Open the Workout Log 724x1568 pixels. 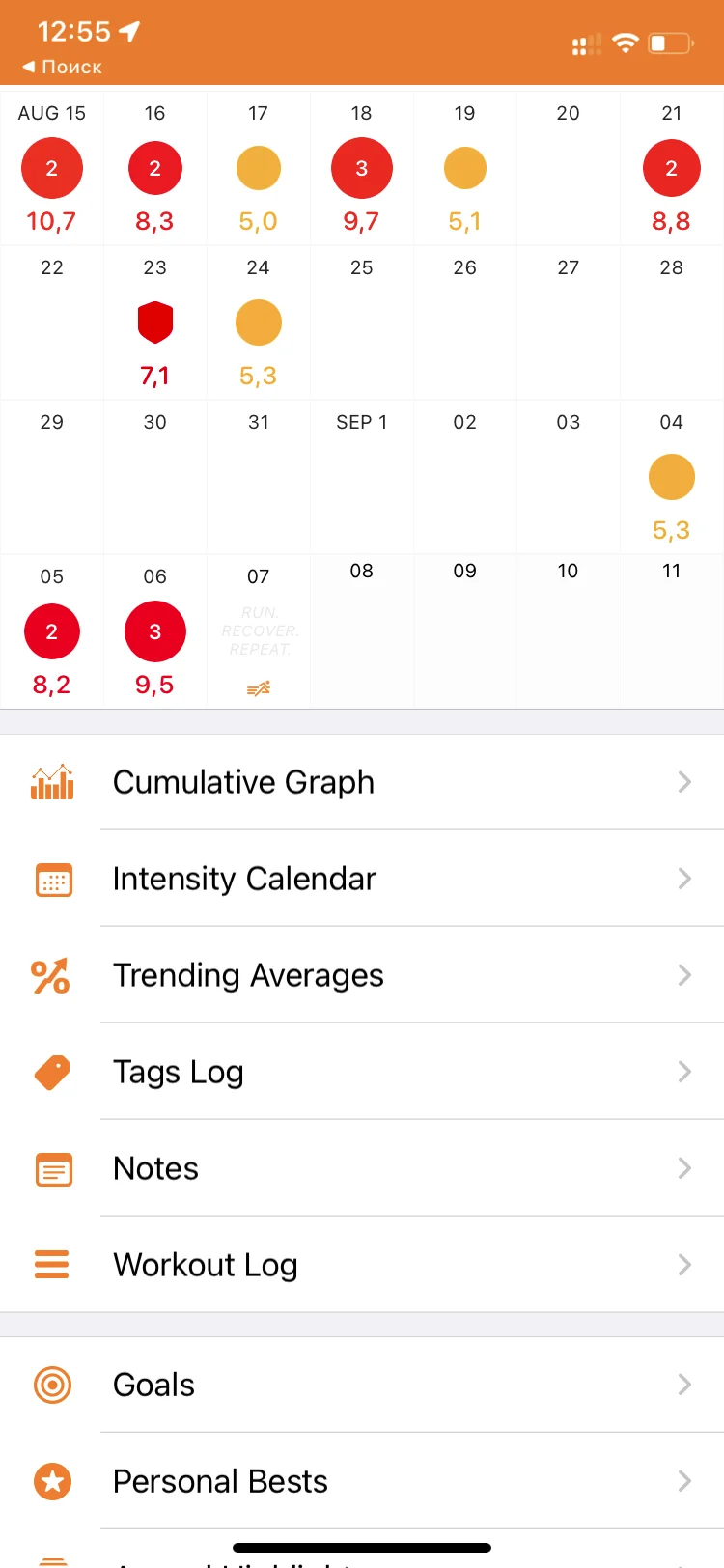click(x=362, y=1265)
